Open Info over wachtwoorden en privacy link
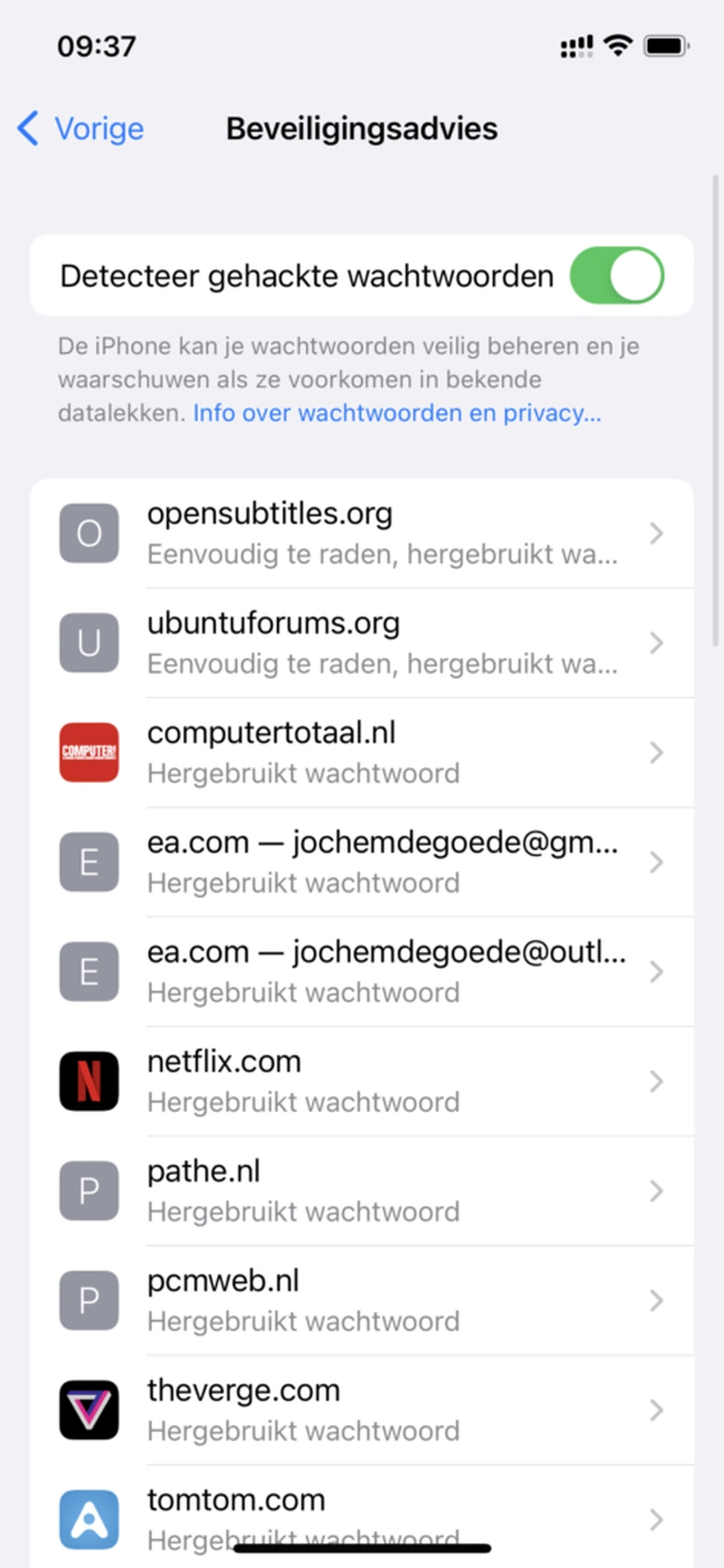 click(395, 413)
